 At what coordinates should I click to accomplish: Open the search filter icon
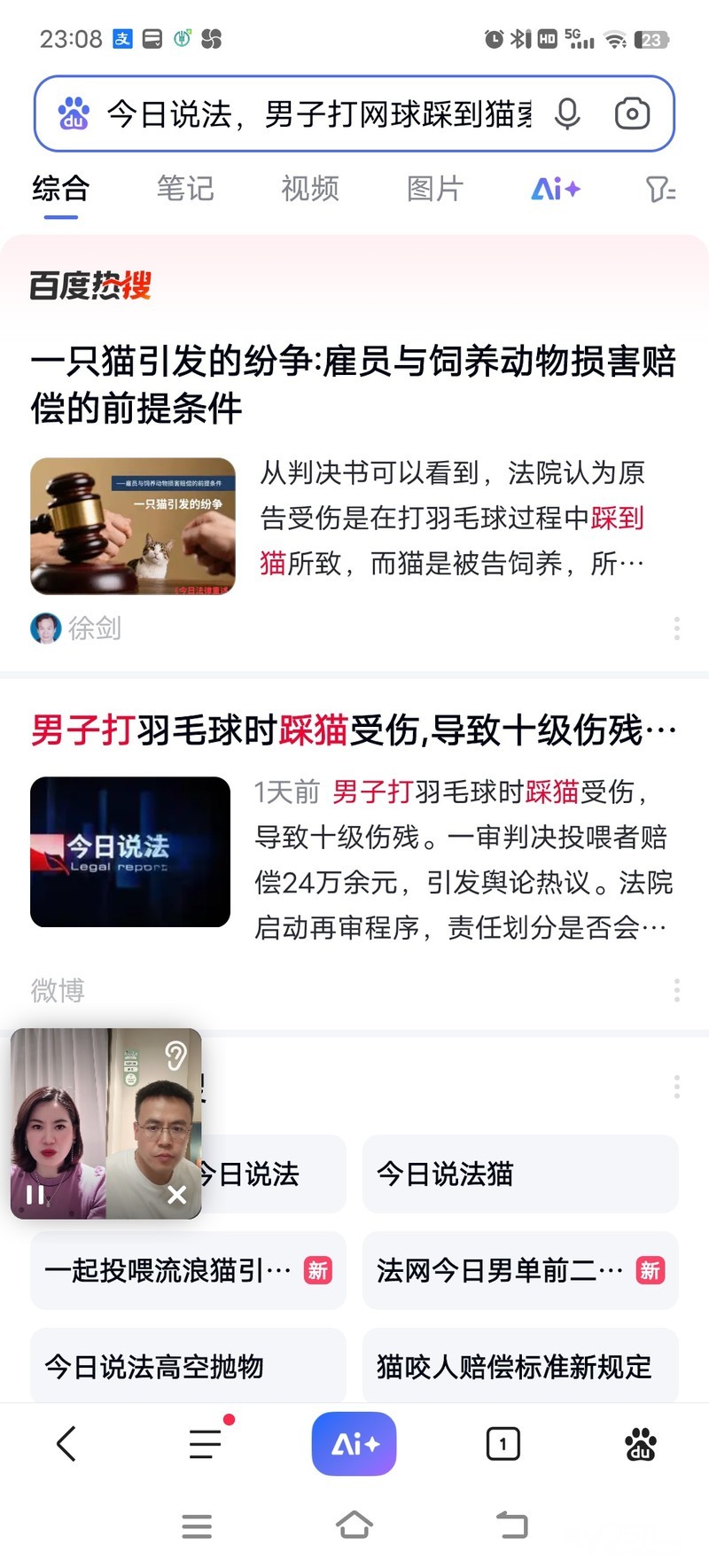(660, 189)
